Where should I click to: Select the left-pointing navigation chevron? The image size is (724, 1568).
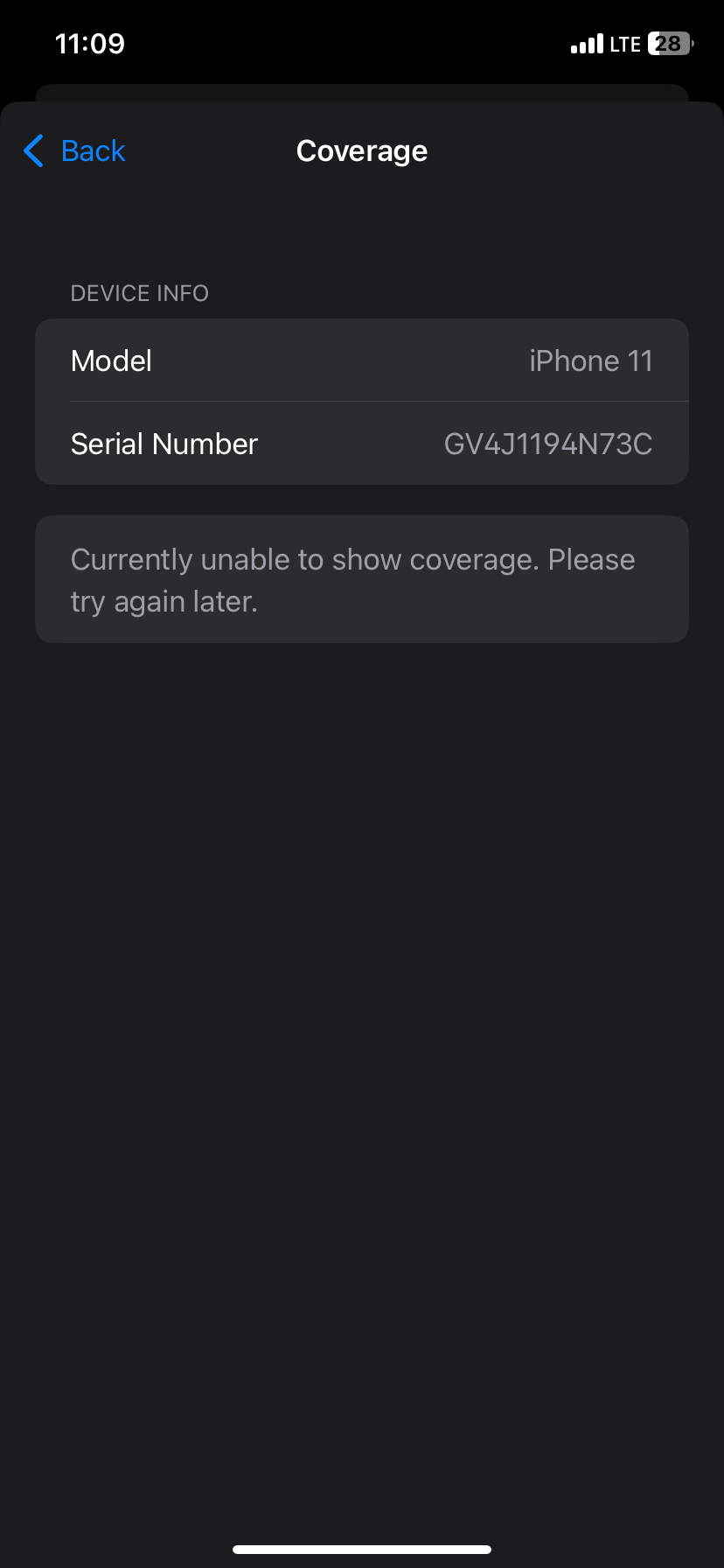click(33, 150)
